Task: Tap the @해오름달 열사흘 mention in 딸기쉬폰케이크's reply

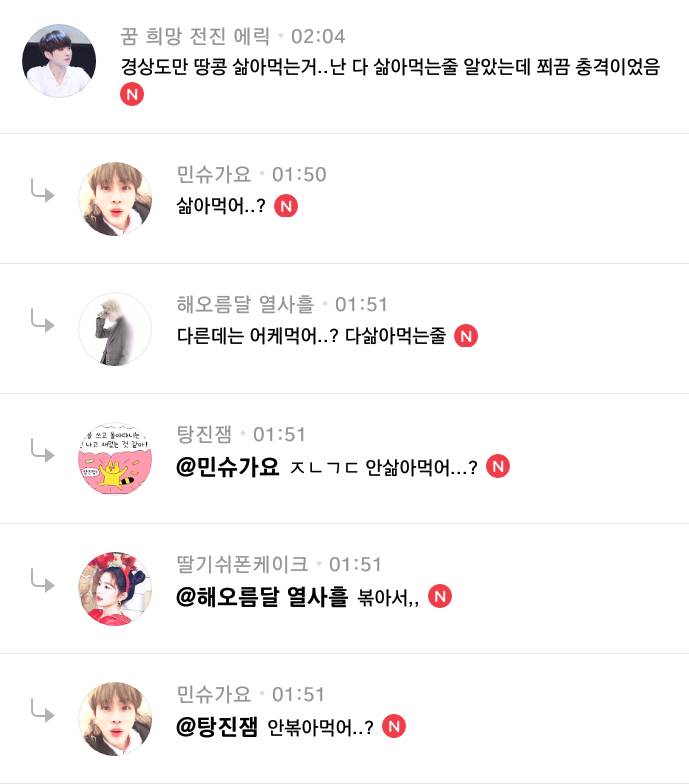Action: (x=262, y=596)
